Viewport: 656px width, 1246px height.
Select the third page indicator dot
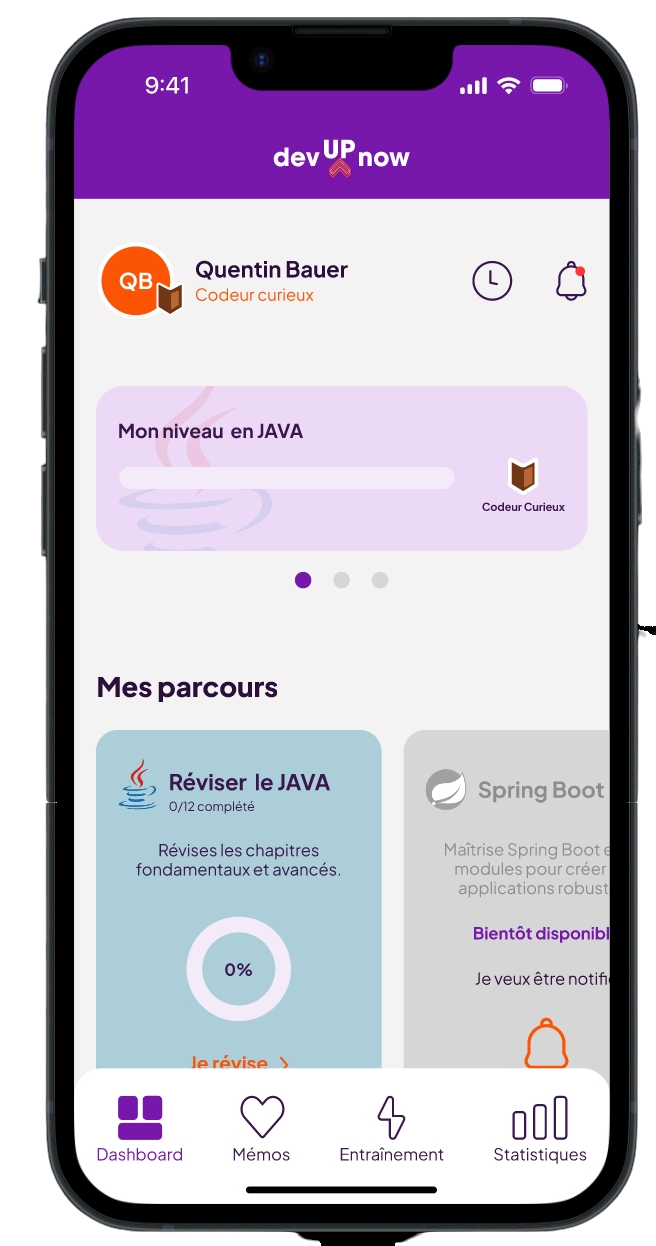[x=380, y=580]
